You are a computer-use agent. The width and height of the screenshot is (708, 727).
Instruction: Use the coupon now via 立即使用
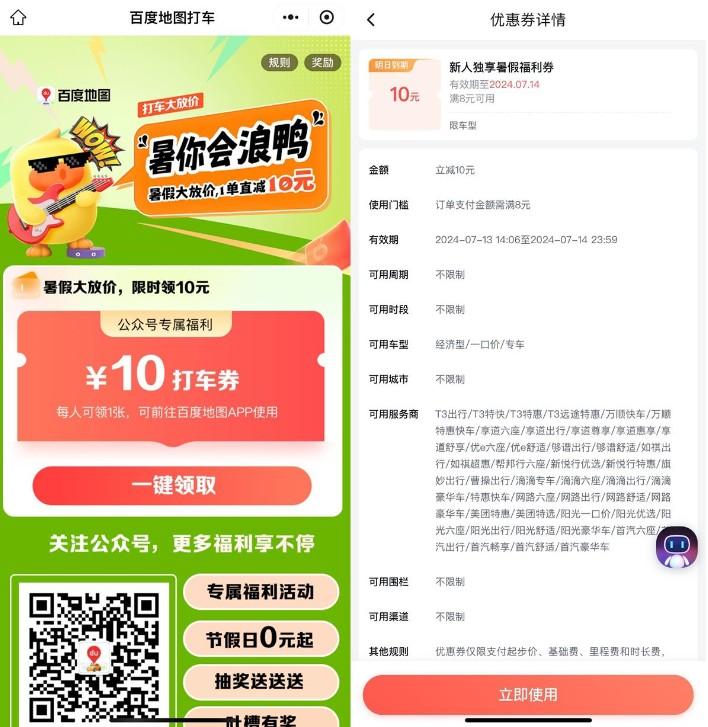(x=527, y=694)
